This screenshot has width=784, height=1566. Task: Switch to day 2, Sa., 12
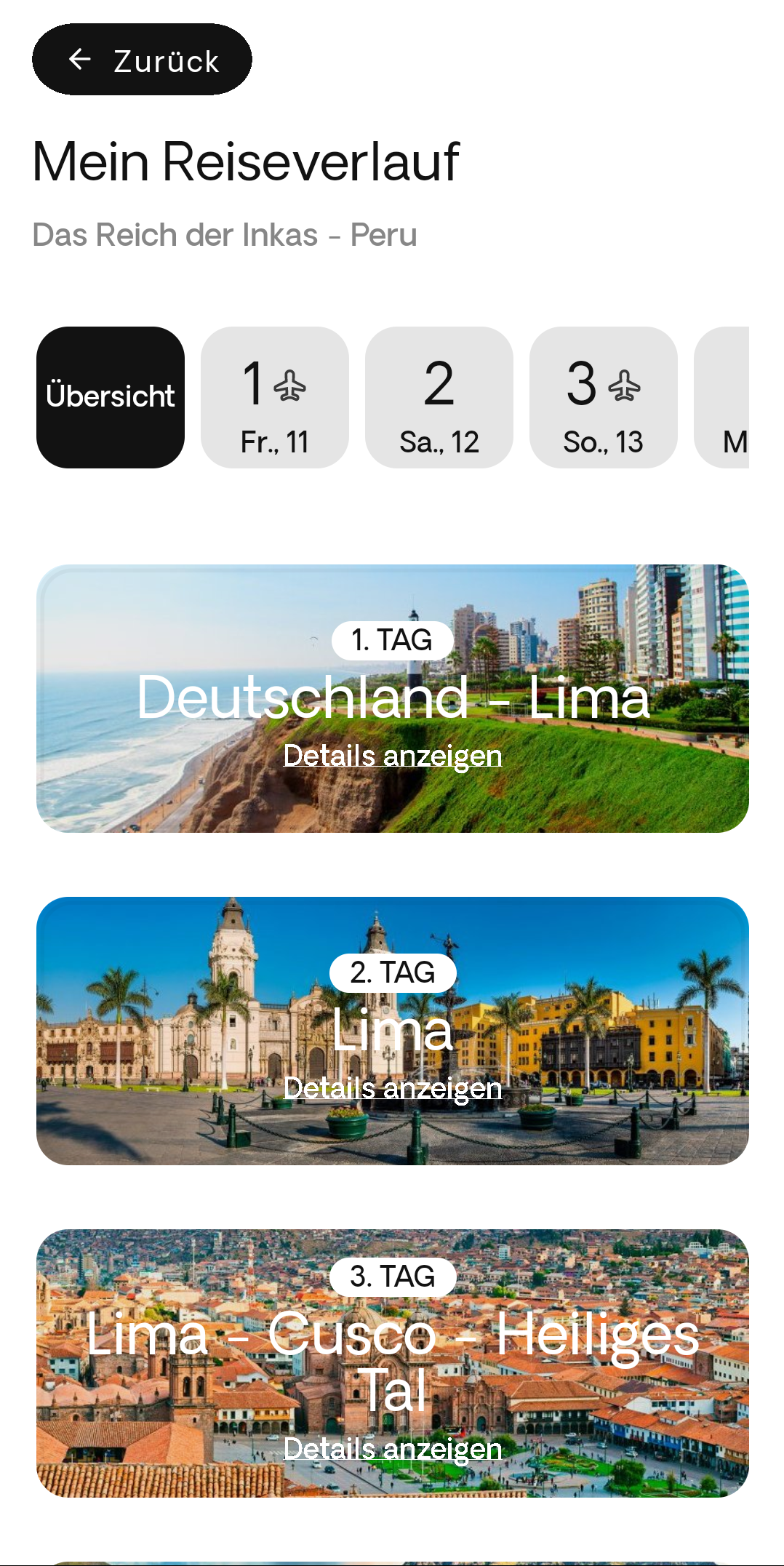pos(439,397)
